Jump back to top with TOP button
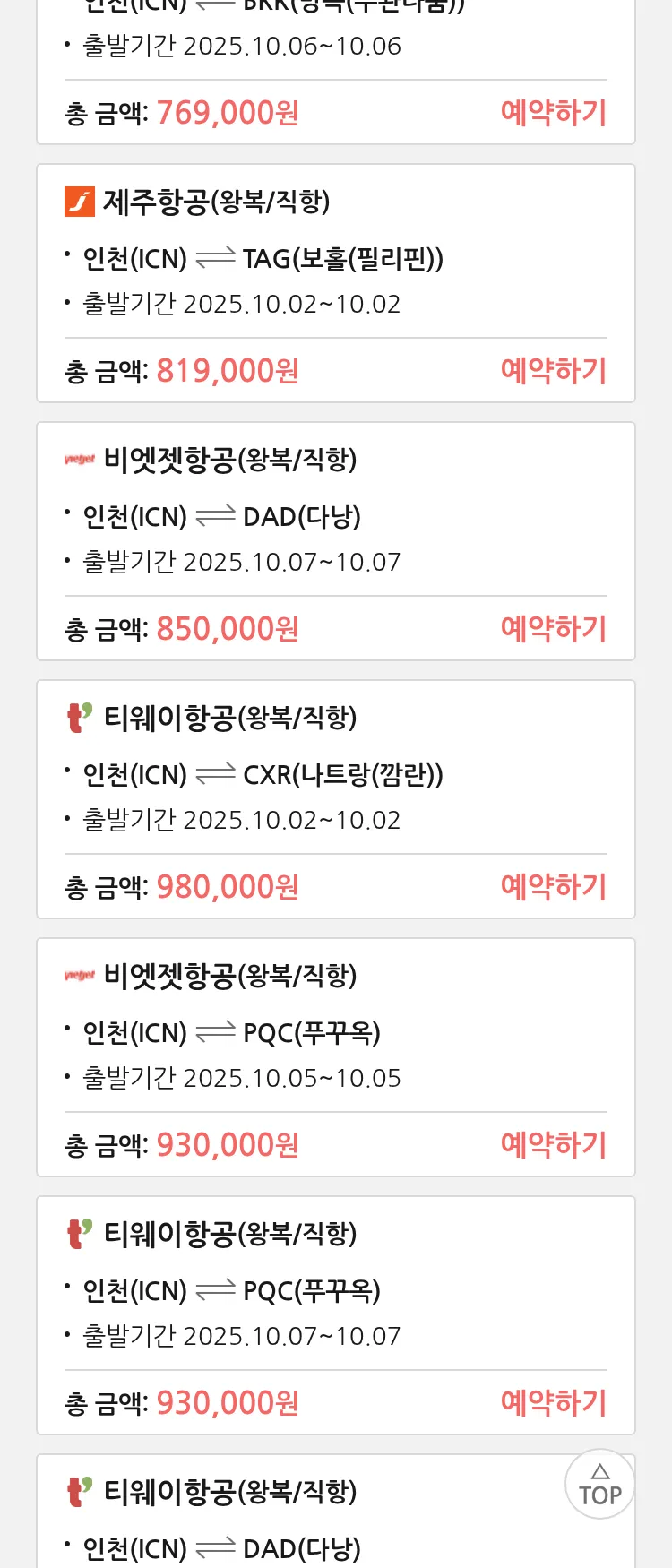672x1568 pixels. click(599, 1484)
